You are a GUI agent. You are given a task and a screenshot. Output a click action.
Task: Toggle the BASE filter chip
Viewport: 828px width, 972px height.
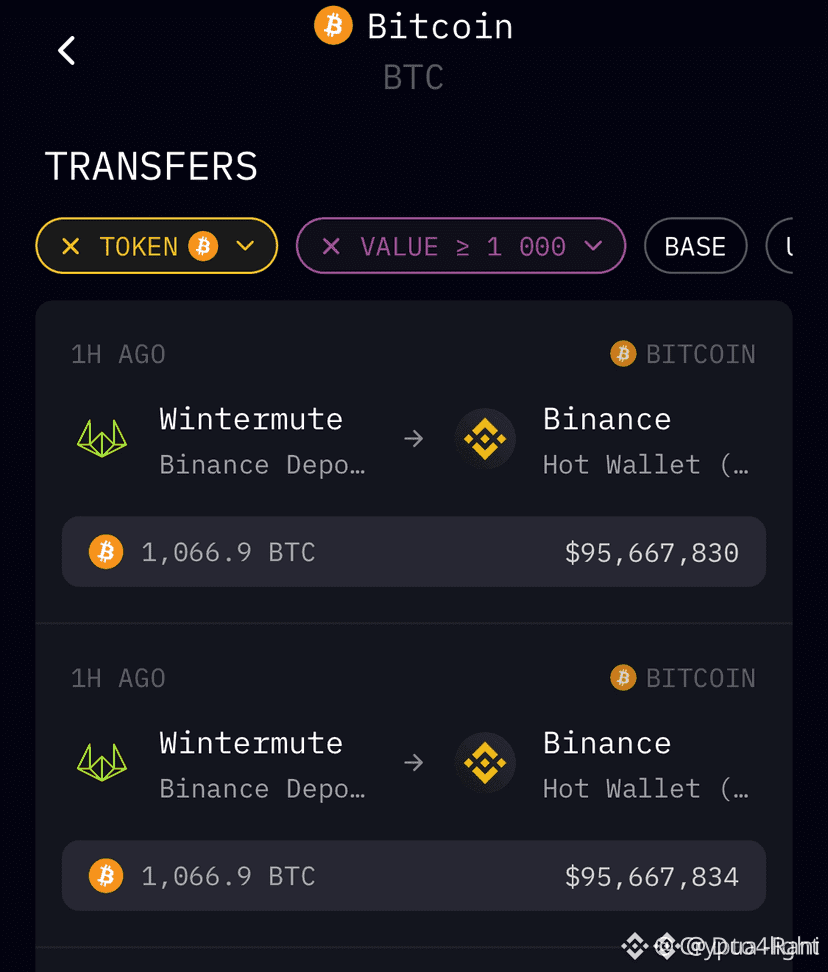pyautogui.click(x=695, y=245)
